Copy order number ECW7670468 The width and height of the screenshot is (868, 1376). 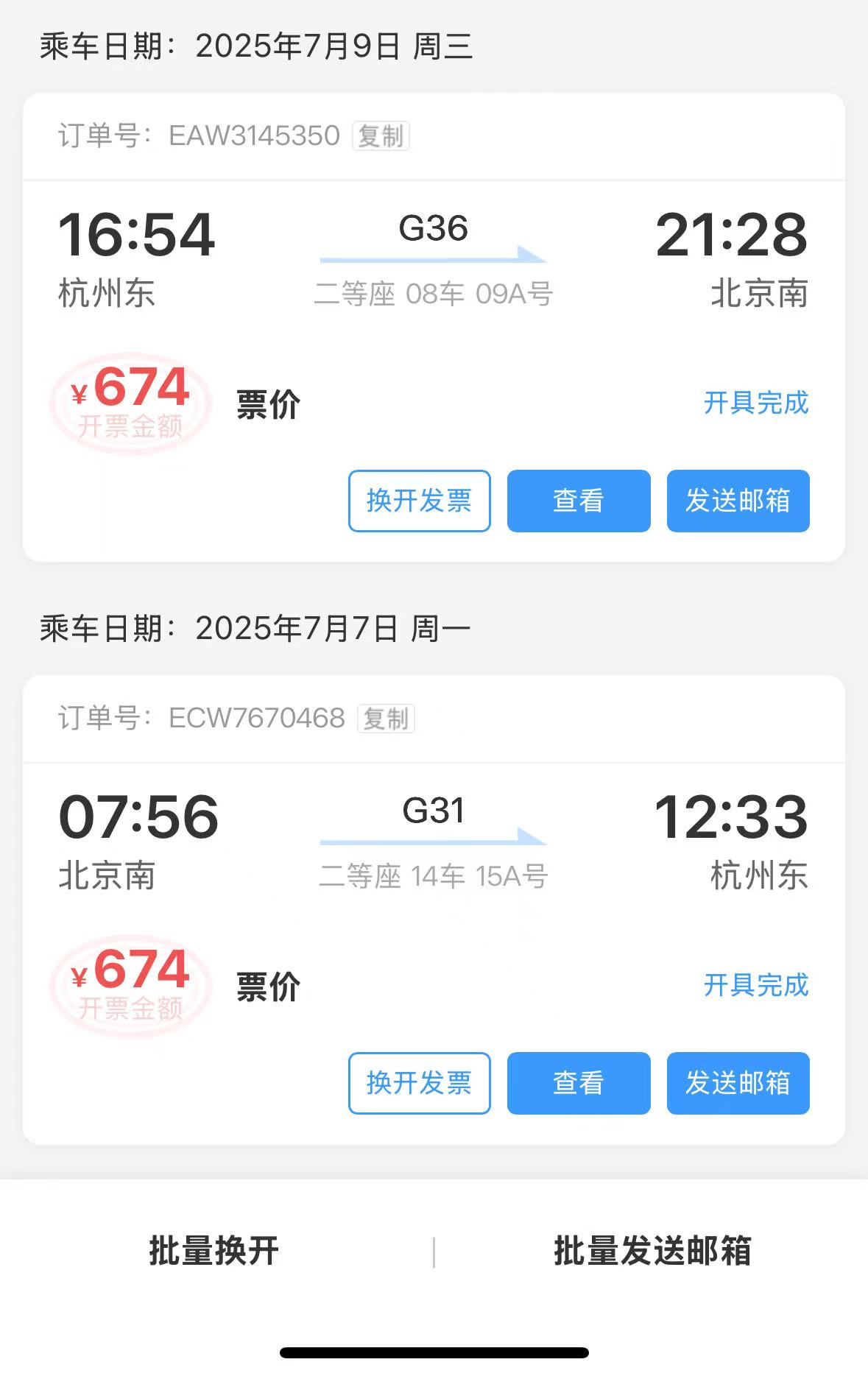tap(386, 719)
